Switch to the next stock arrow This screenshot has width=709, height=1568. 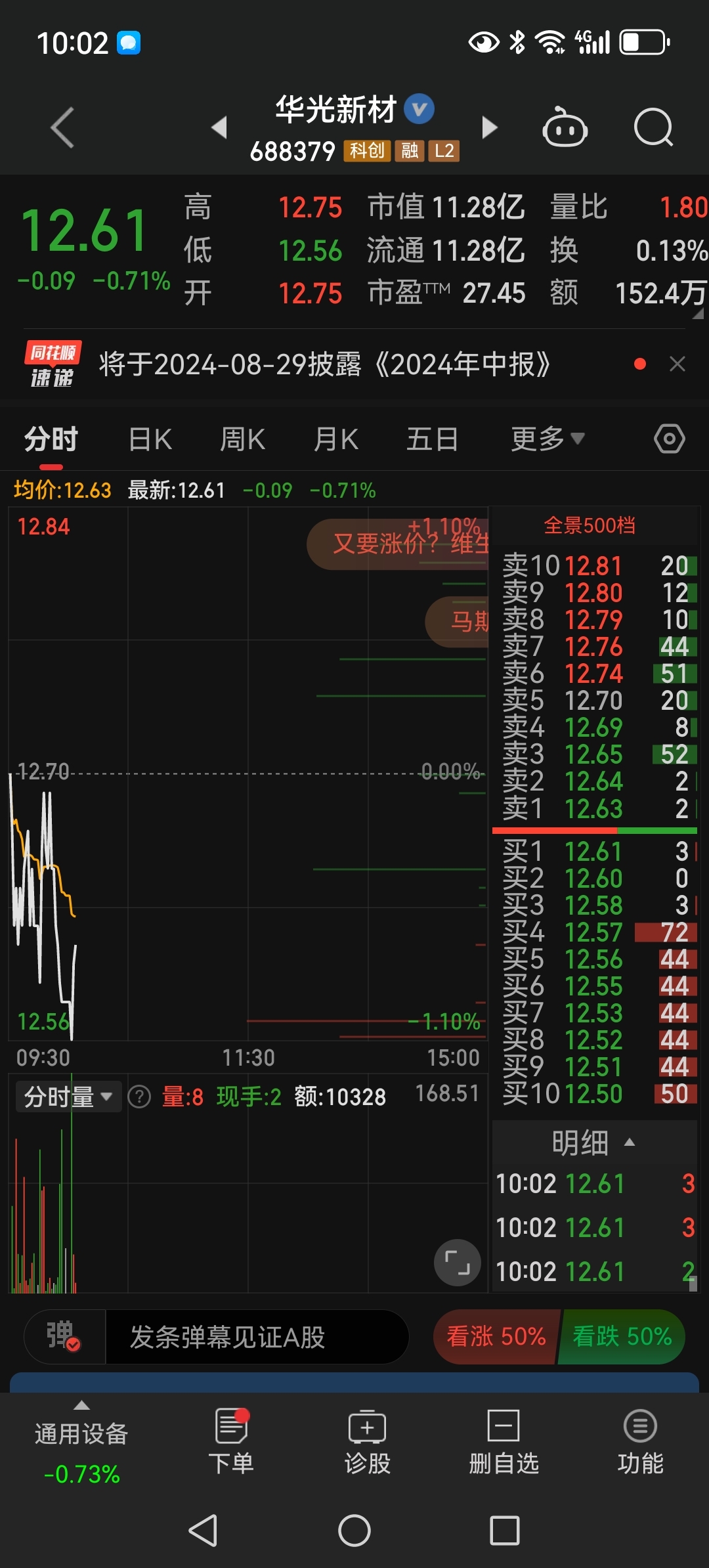click(489, 127)
